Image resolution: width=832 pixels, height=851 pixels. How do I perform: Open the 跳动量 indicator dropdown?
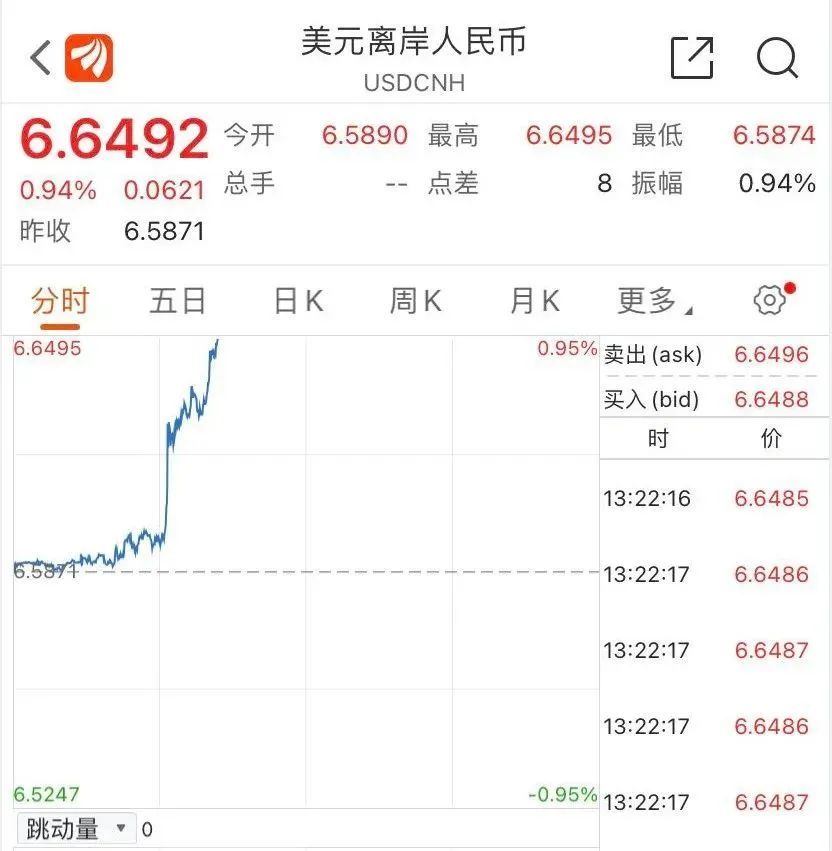[x=76, y=829]
